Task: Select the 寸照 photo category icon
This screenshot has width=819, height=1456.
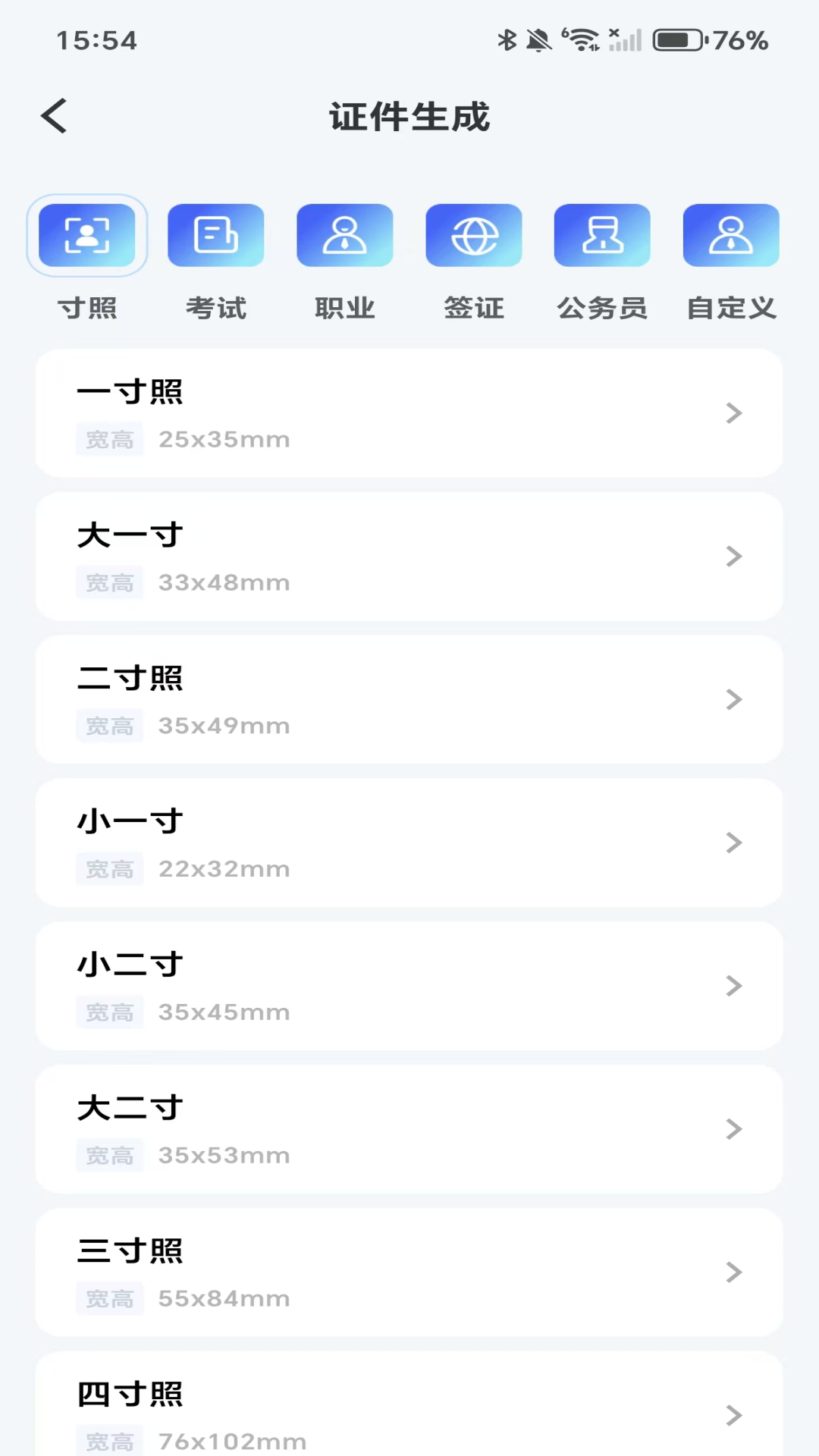Action: pos(86,234)
